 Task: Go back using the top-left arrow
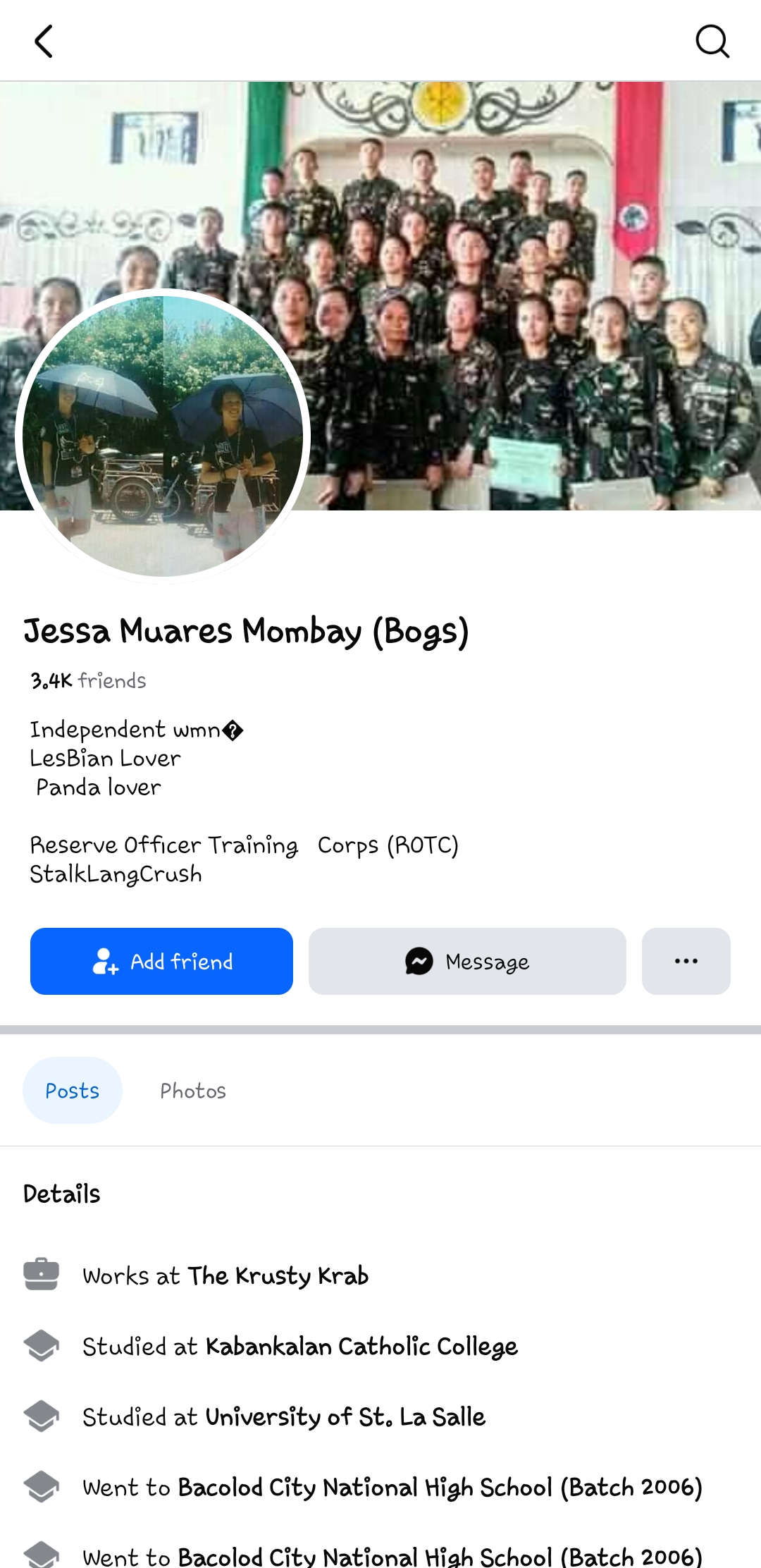point(44,41)
